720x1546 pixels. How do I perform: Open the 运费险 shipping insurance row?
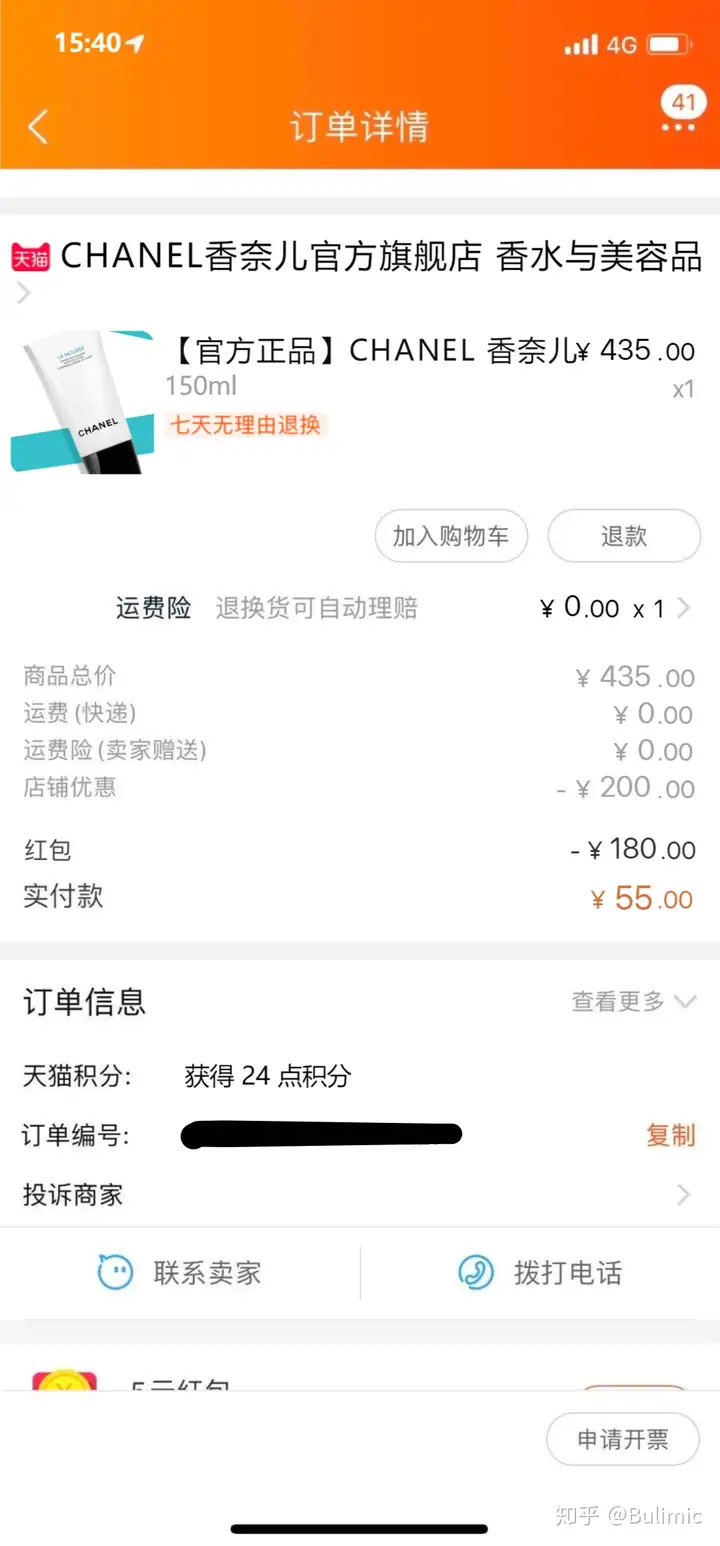tap(400, 608)
